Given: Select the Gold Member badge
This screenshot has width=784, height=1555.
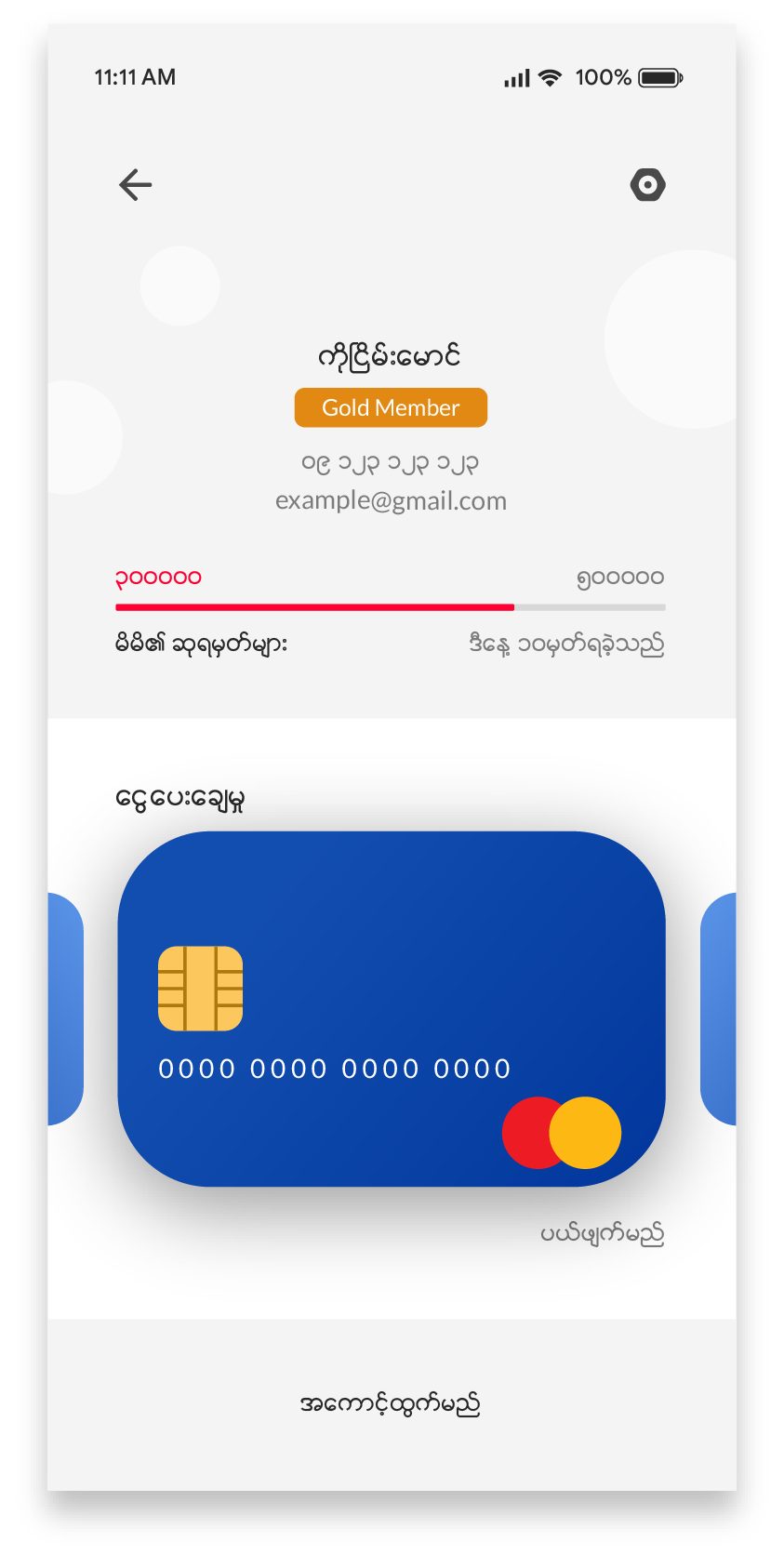Looking at the screenshot, I should (x=391, y=408).
